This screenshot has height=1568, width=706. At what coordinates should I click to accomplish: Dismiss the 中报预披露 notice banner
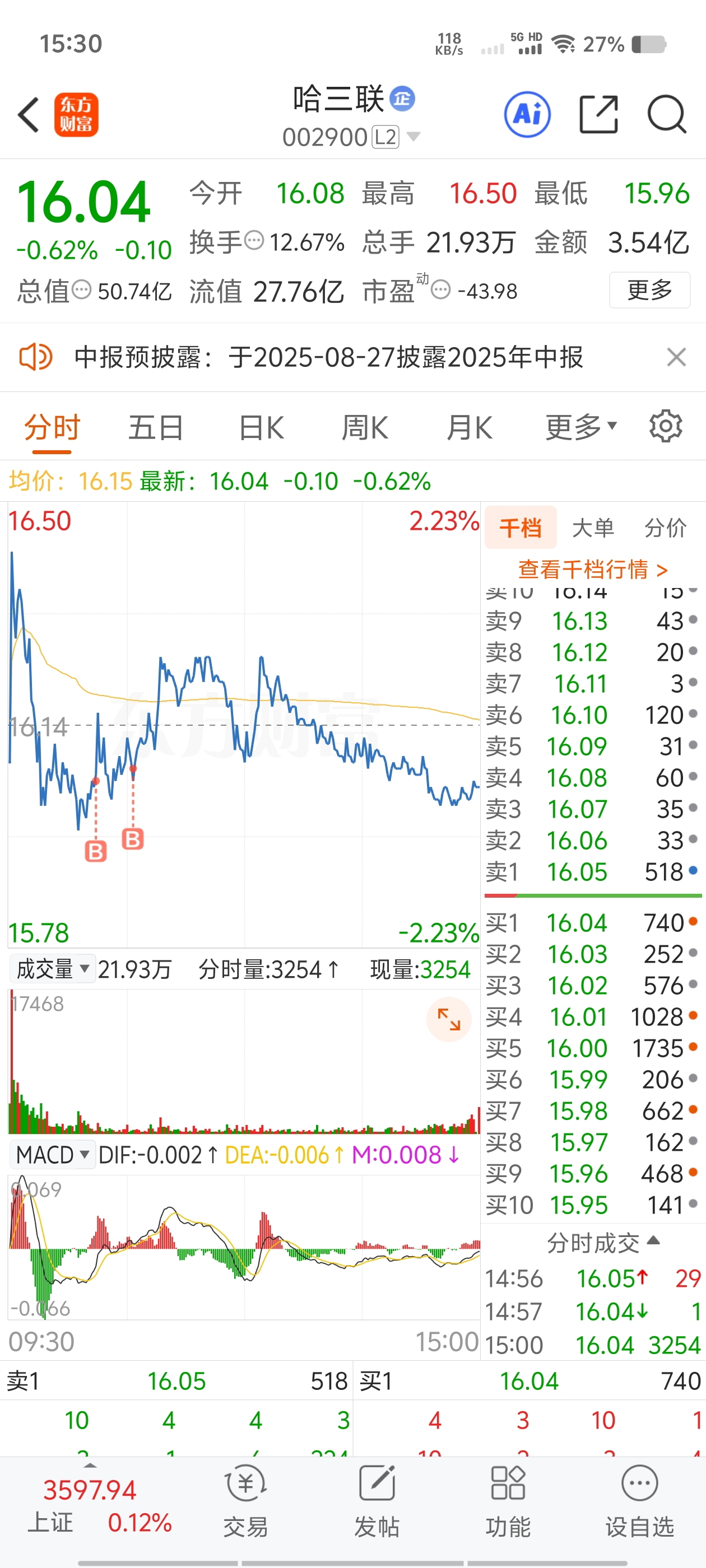point(676,357)
